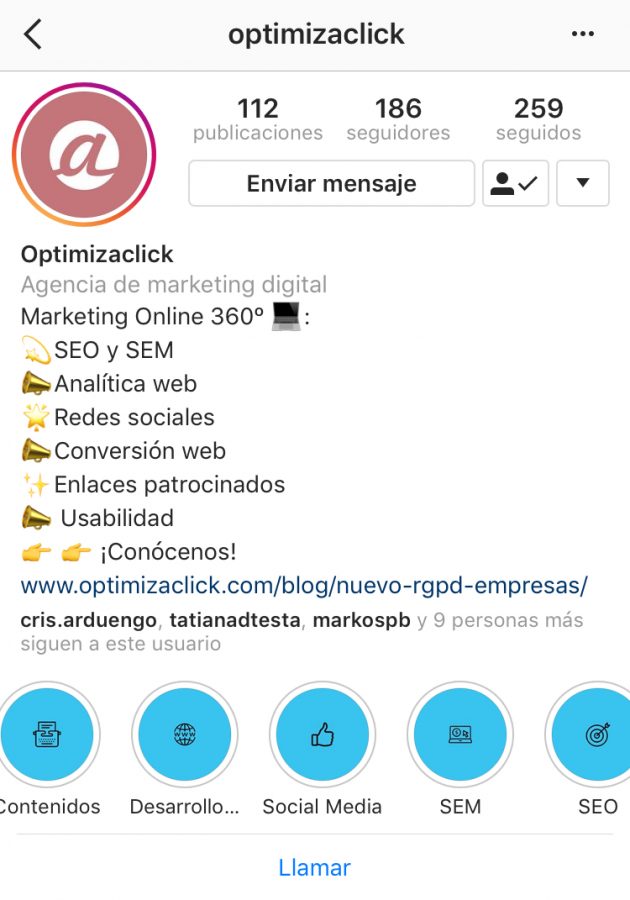Tap Llamar to call the business
Screen dimensions: 630x900
(x=314, y=867)
